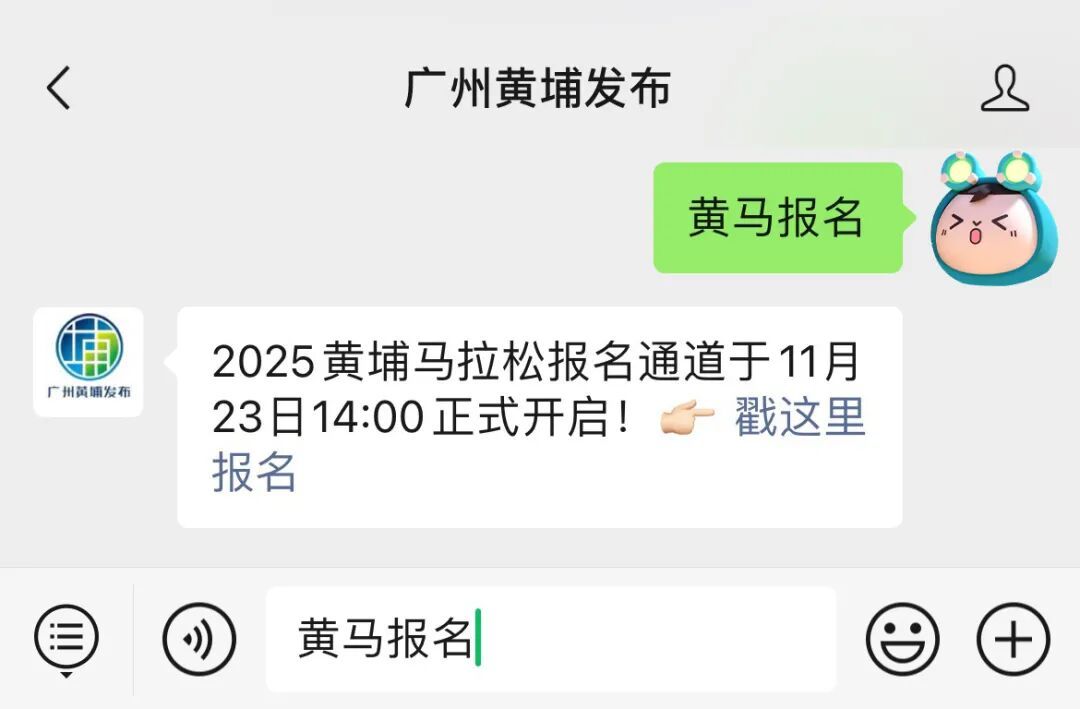Switch to voice message input

tap(199, 638)
